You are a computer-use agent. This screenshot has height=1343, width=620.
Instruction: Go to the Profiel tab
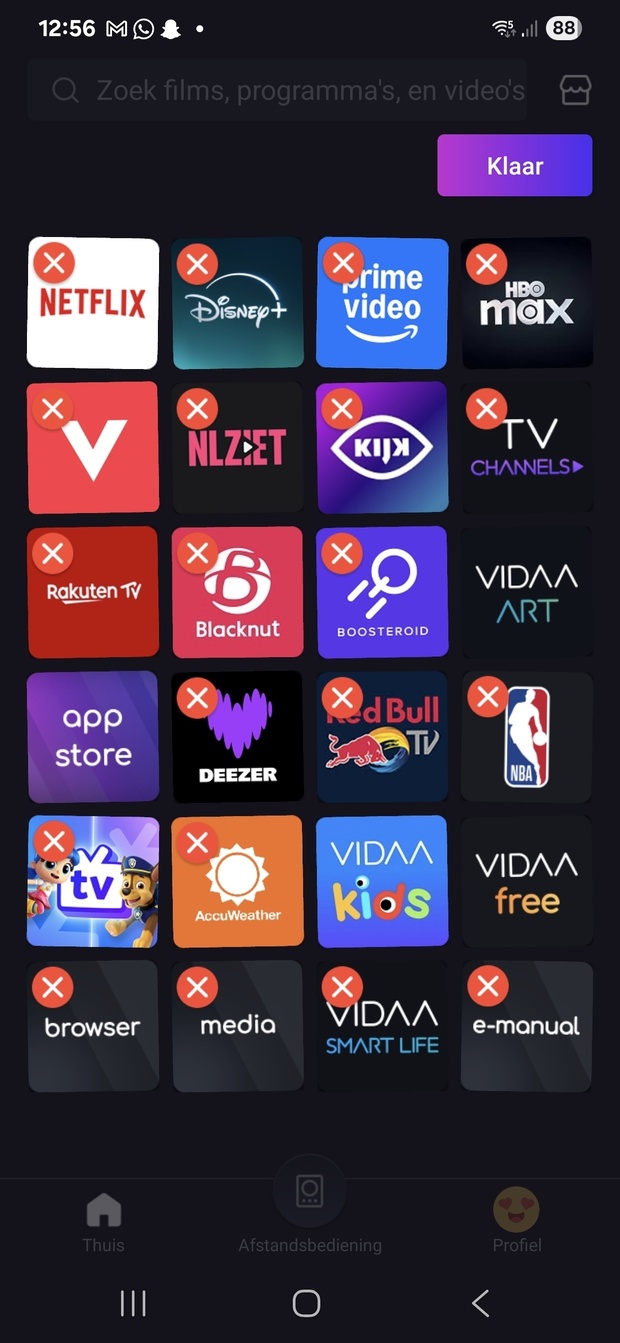[516, 1220]
